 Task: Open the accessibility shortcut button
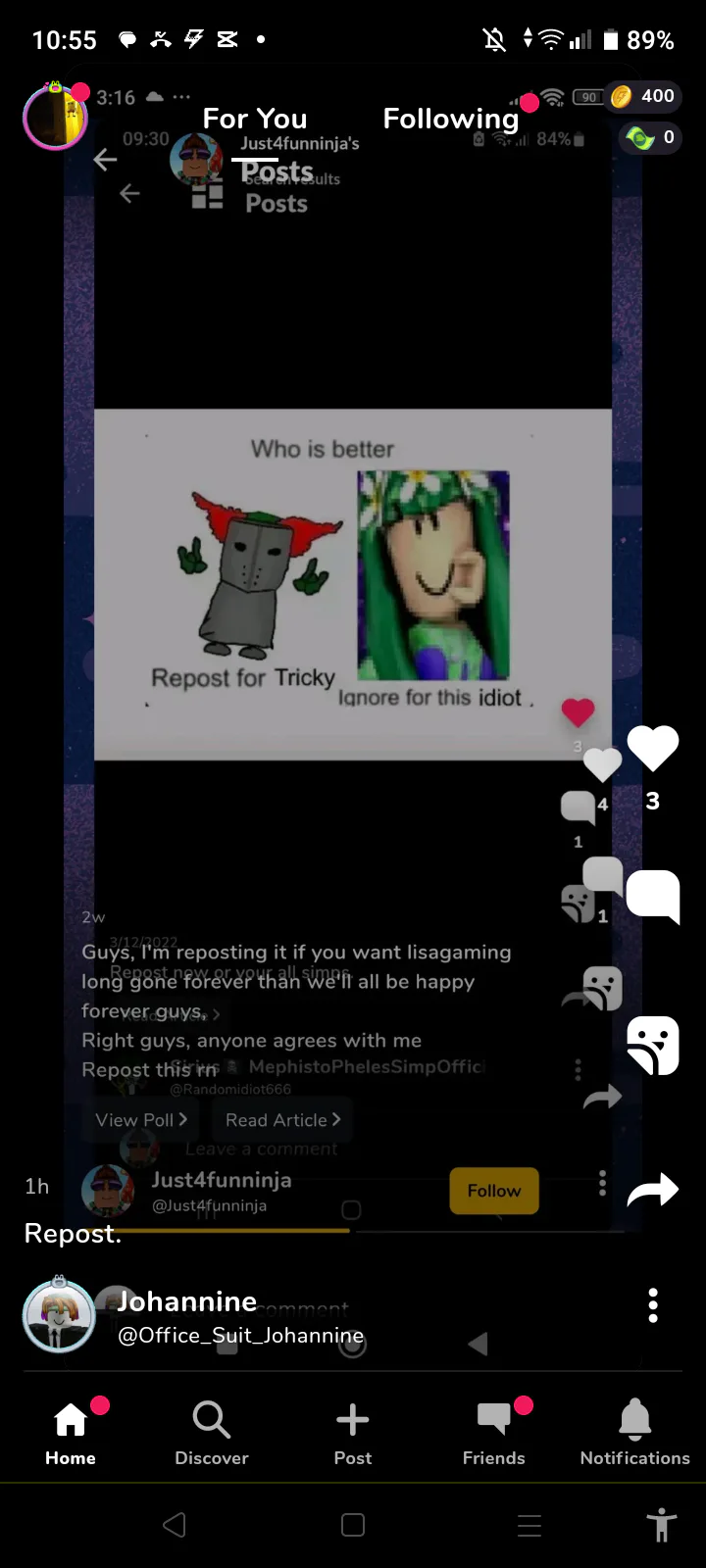coord(662,1525)
